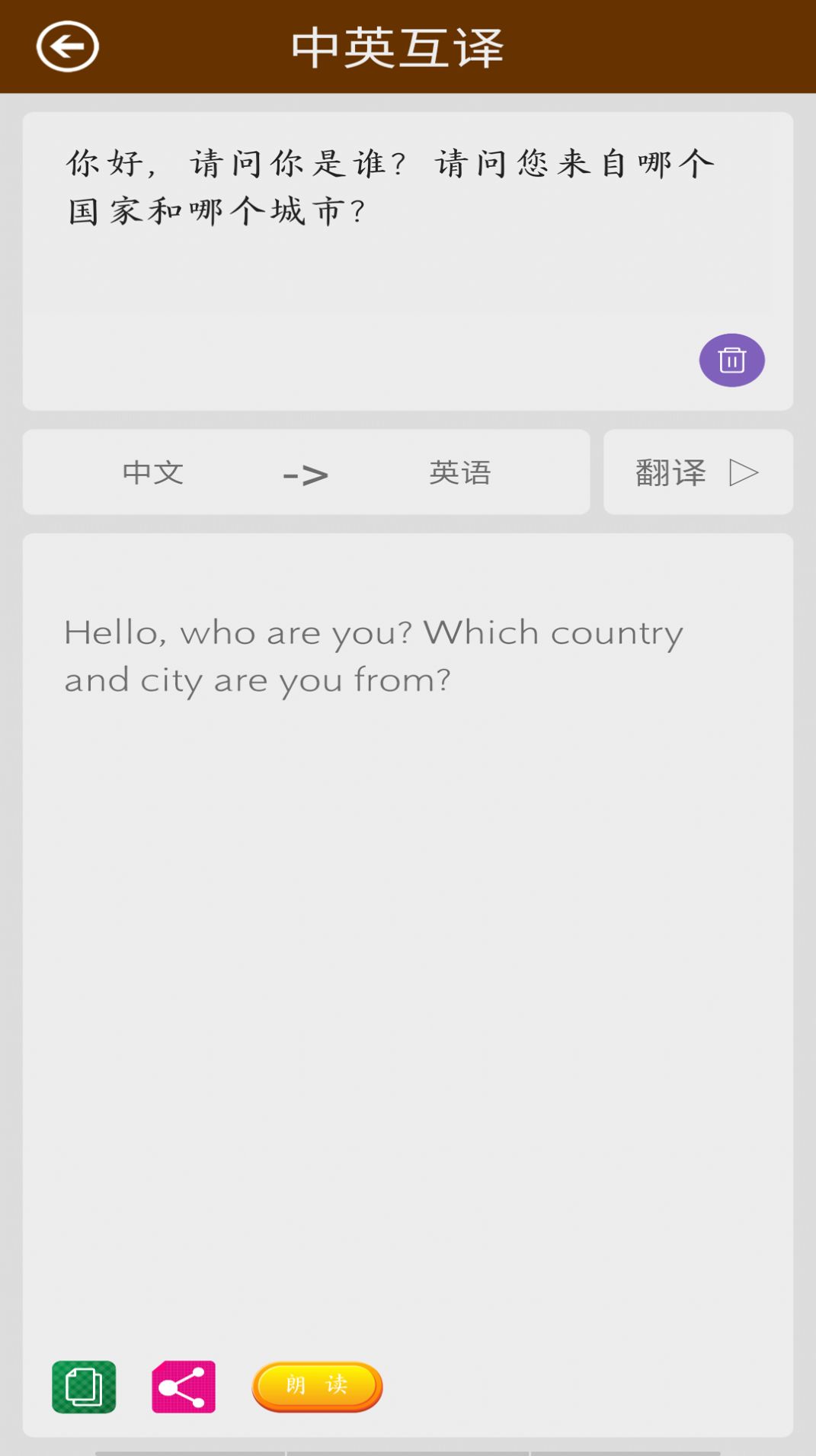816x1456 pixels.
Task: Click the orange gradient 朗读 pill control
Action: 316,1387
